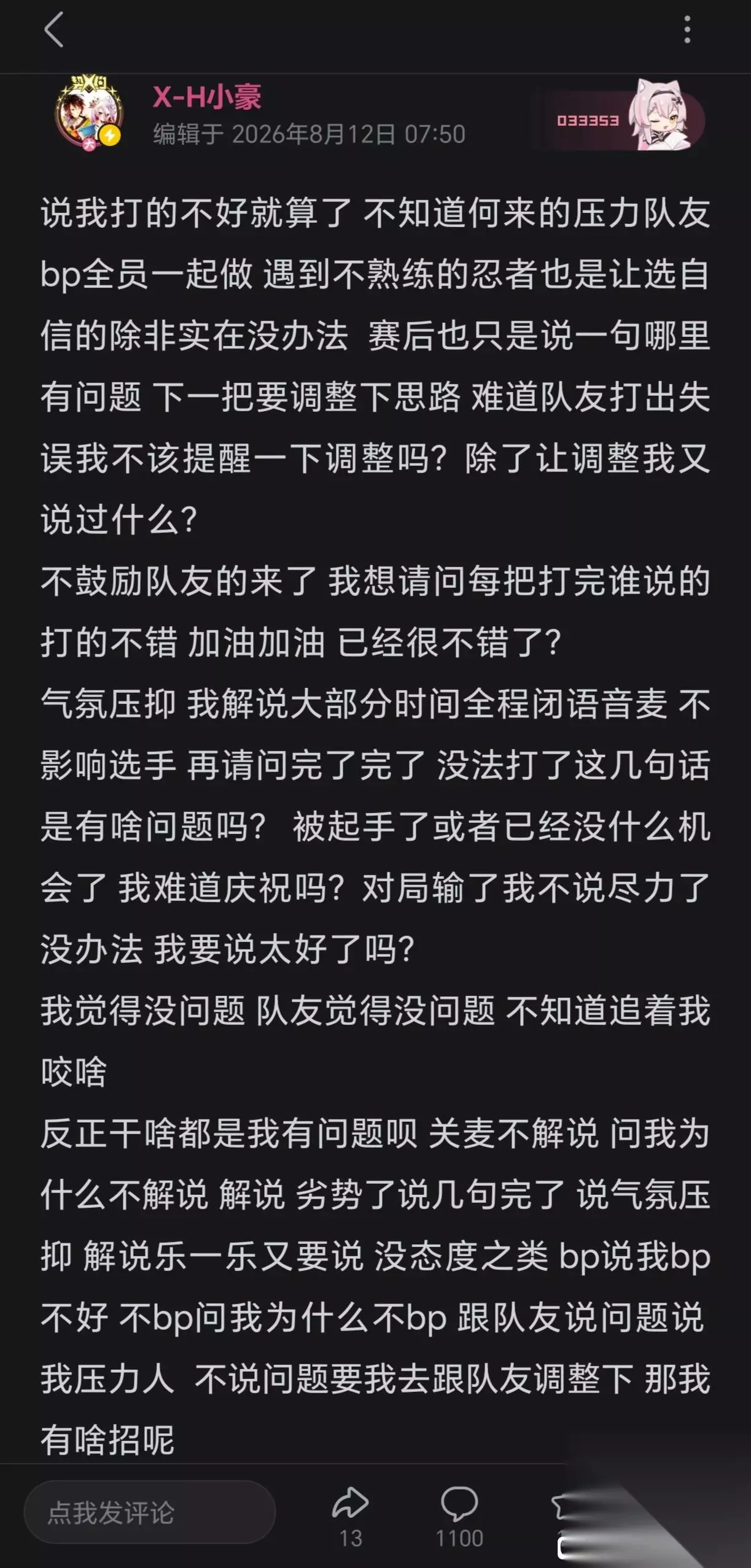Tap the 点我发评论 comment box
Screen dimensions: 751x1568
point(149,1512)
